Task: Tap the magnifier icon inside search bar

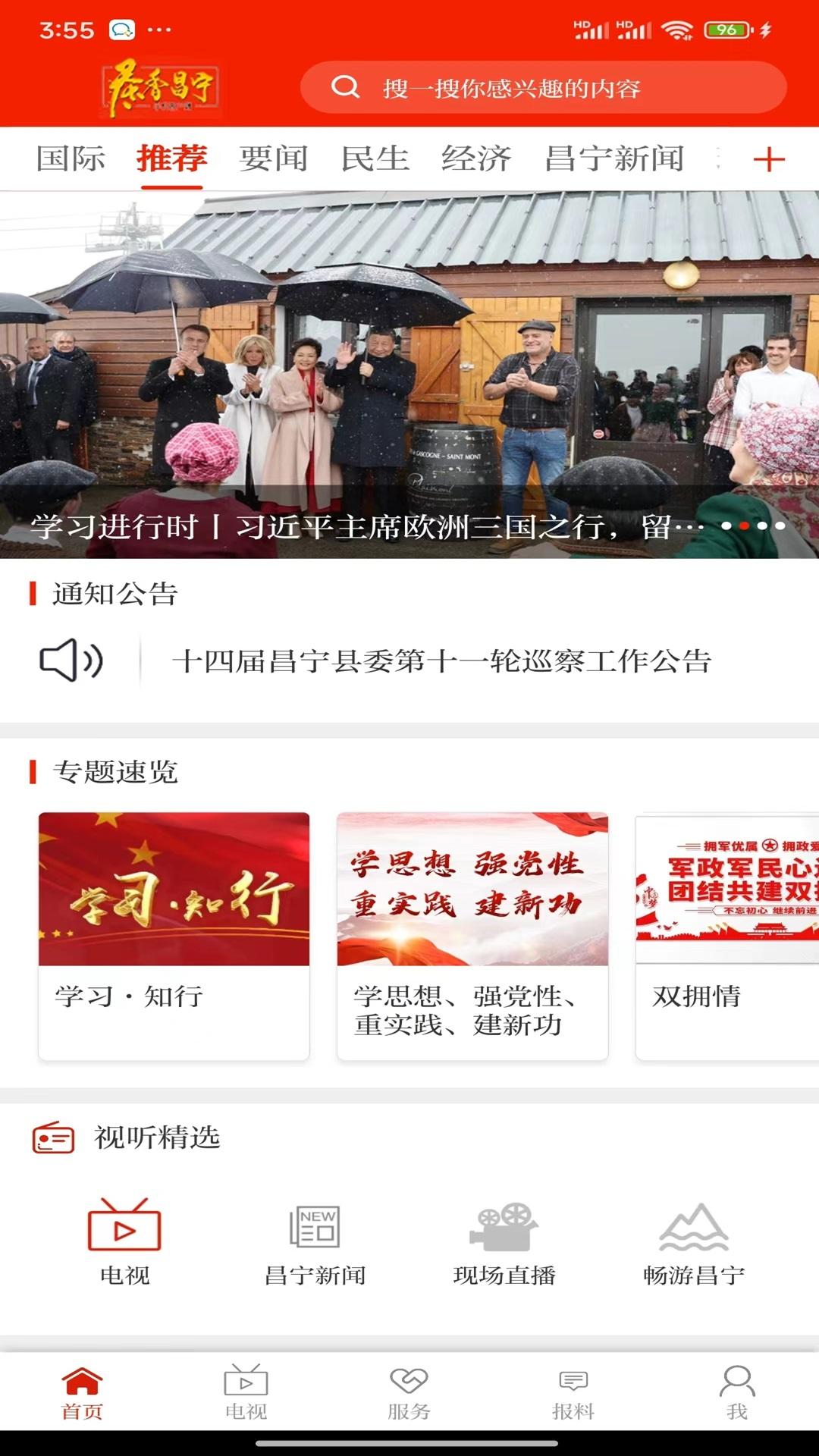Action: coord(347,87)
